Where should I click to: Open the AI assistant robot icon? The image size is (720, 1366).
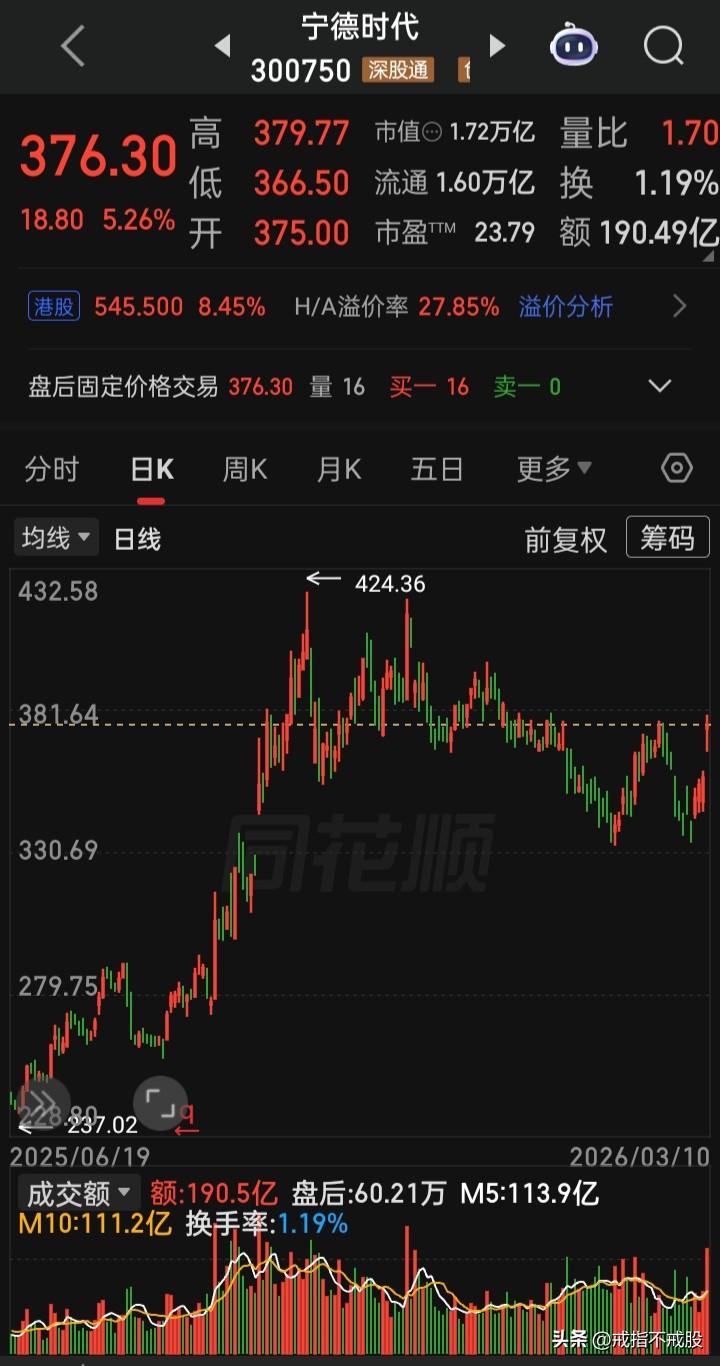[x=572, y=46]
